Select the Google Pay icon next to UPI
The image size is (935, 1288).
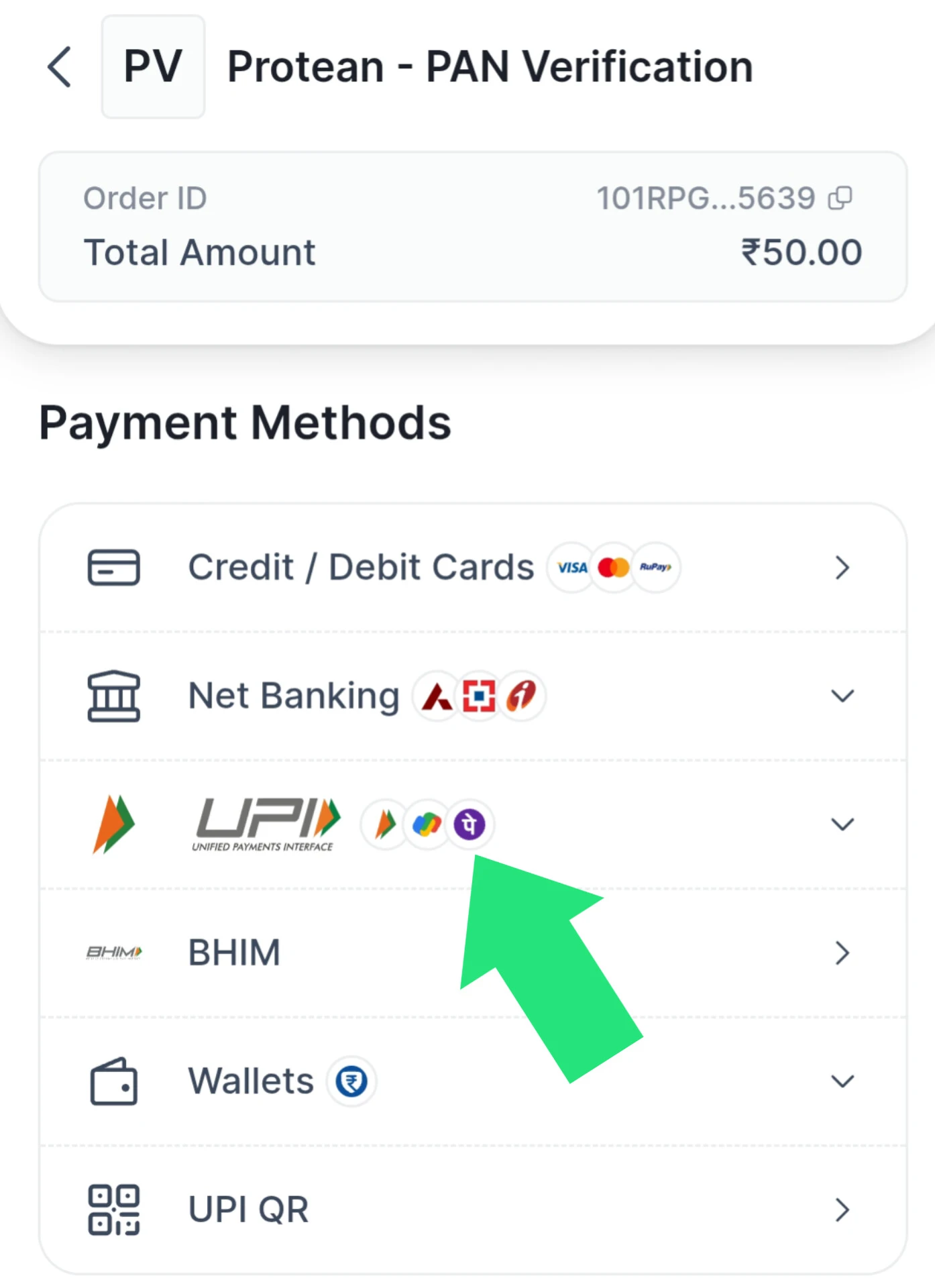click(427, 824)
